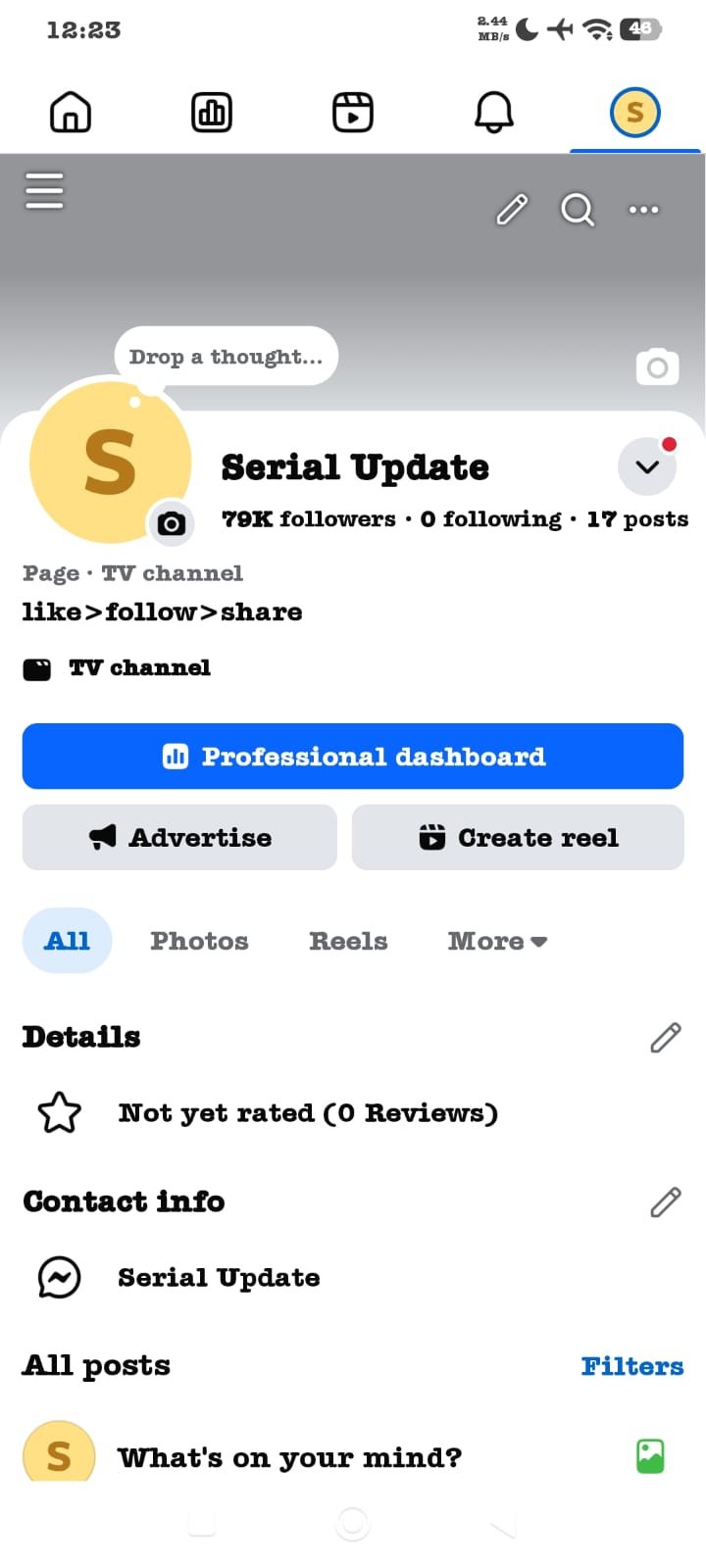Switch to the Photos tab
The height and width of the screenshot is (1568, 706).
(x=199, y=941)
